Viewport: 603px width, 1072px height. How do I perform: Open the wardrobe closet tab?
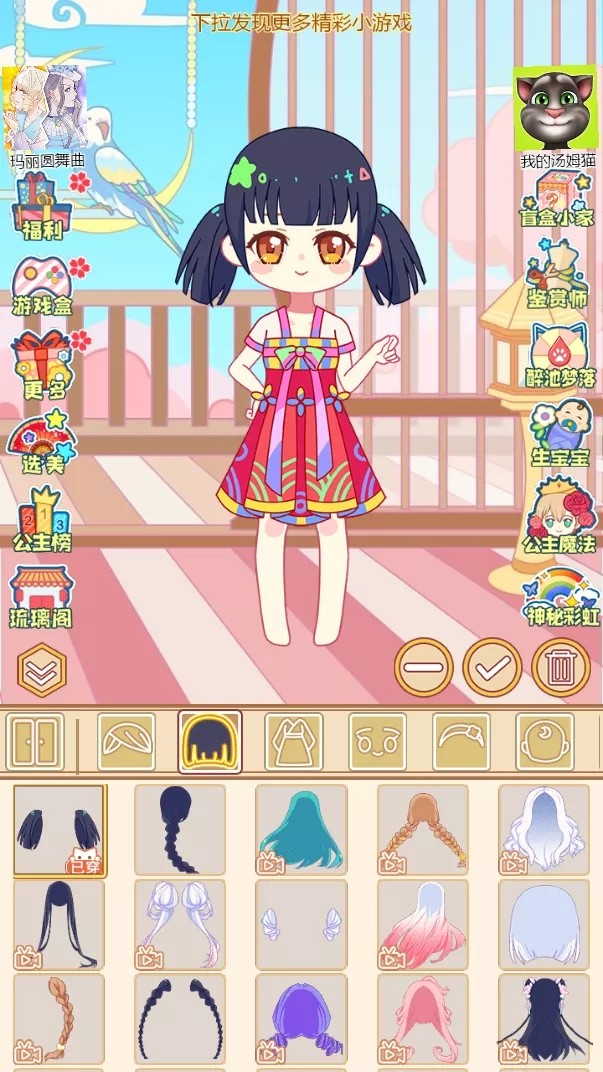[35, 741]
